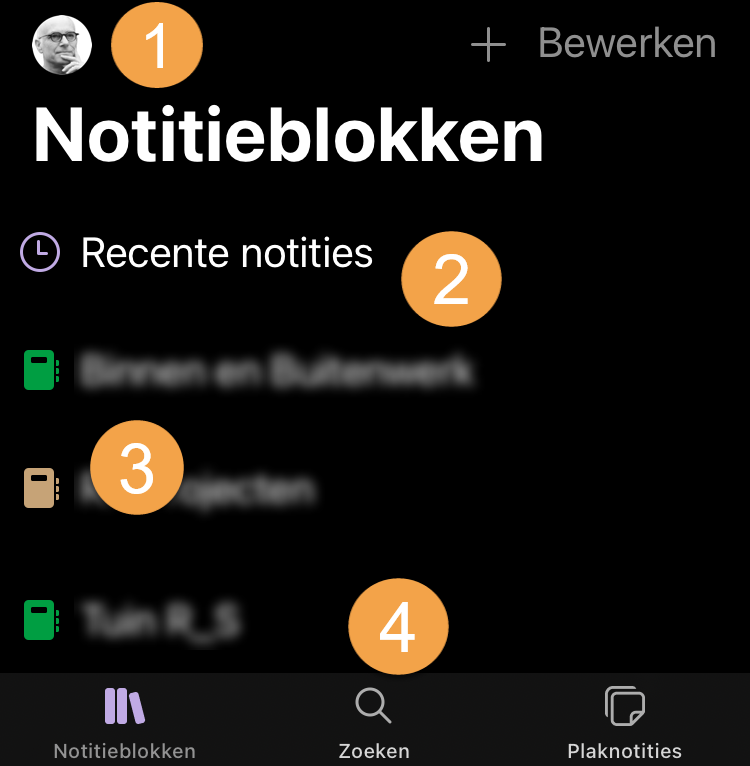Open the Tuin R_S notebook

coord(160,621)
